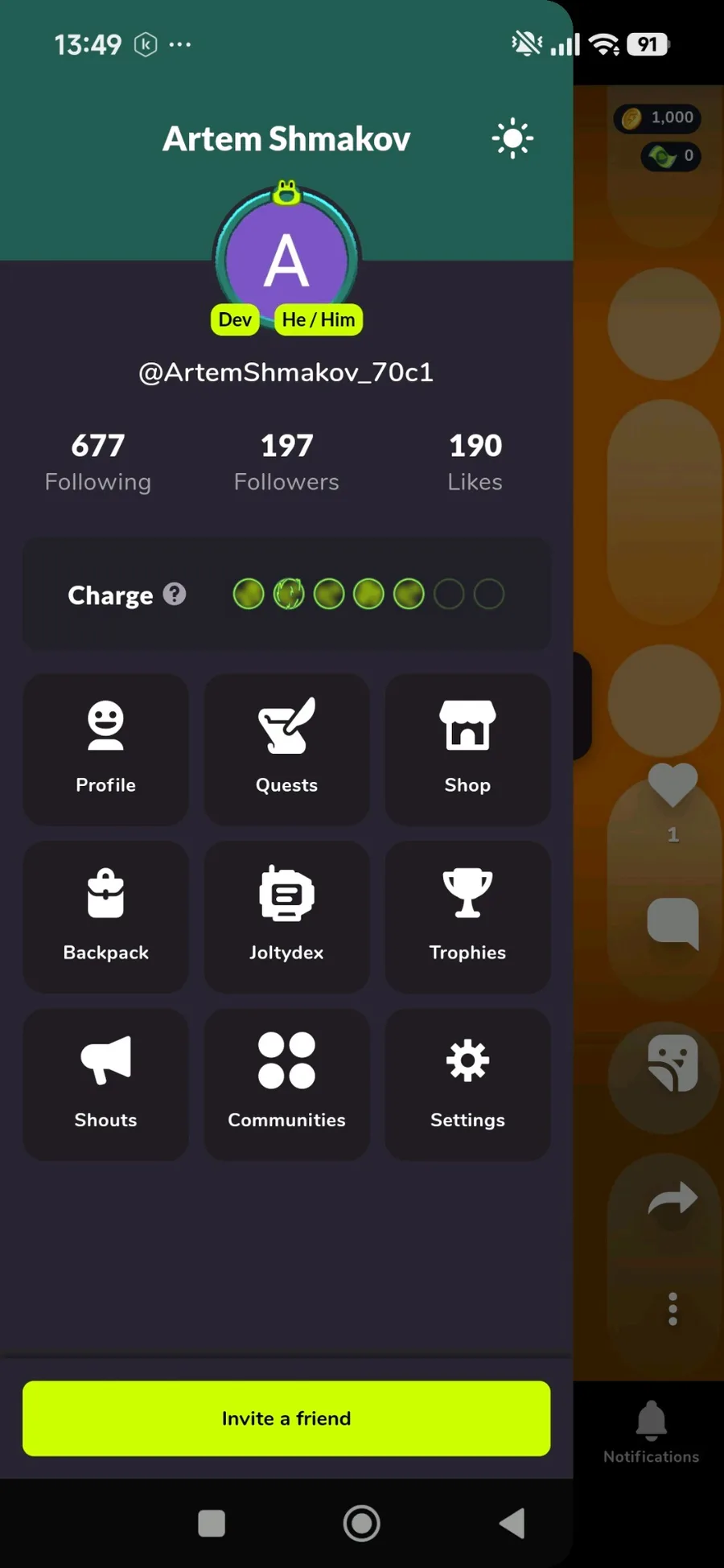Tap the avatar with letter A
The image size is (724, 1568).
coord(286,259)
